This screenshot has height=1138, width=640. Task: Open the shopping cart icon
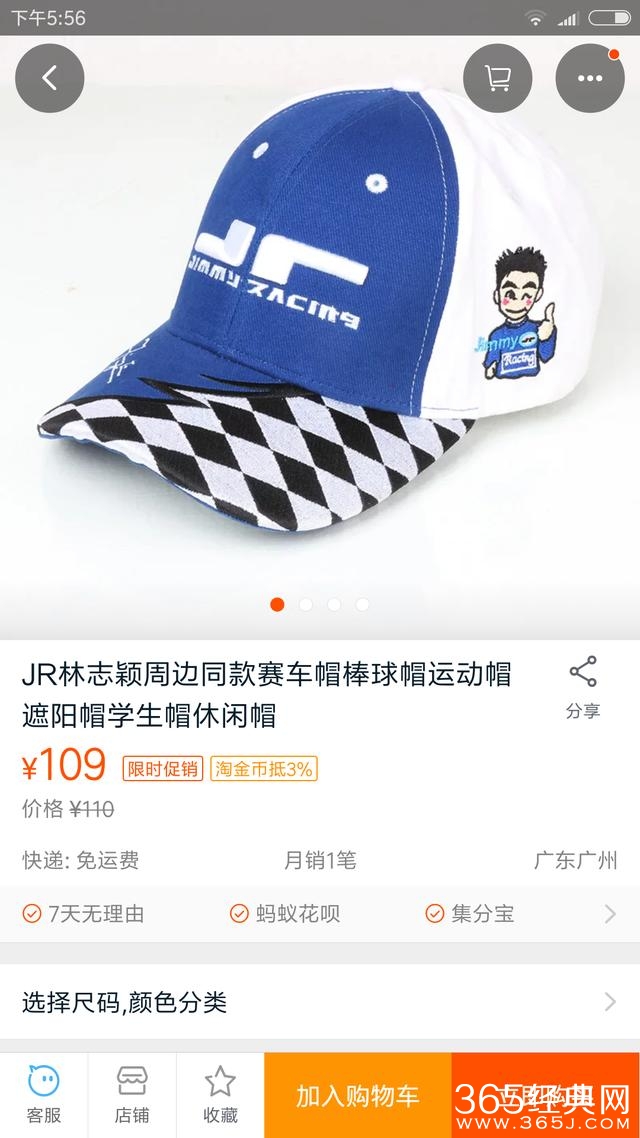497,78
